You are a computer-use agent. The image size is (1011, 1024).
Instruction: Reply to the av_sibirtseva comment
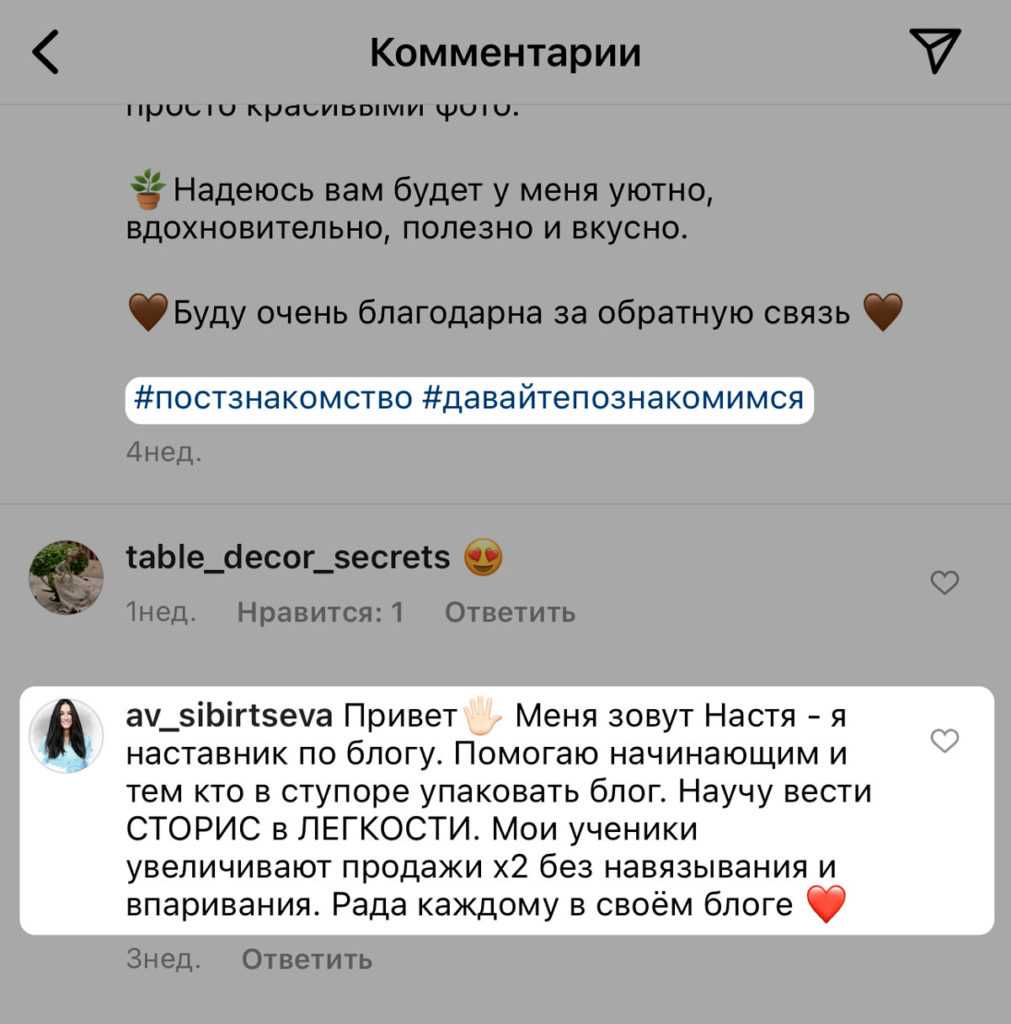(306, 960)
